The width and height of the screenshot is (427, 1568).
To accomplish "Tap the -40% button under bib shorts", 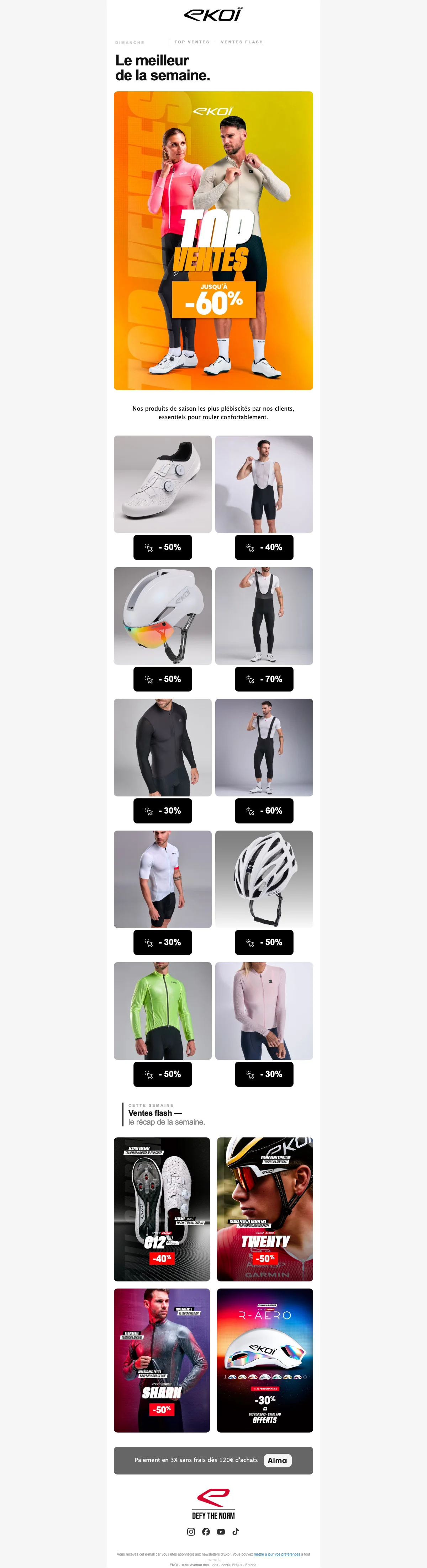I will (264, 547).
